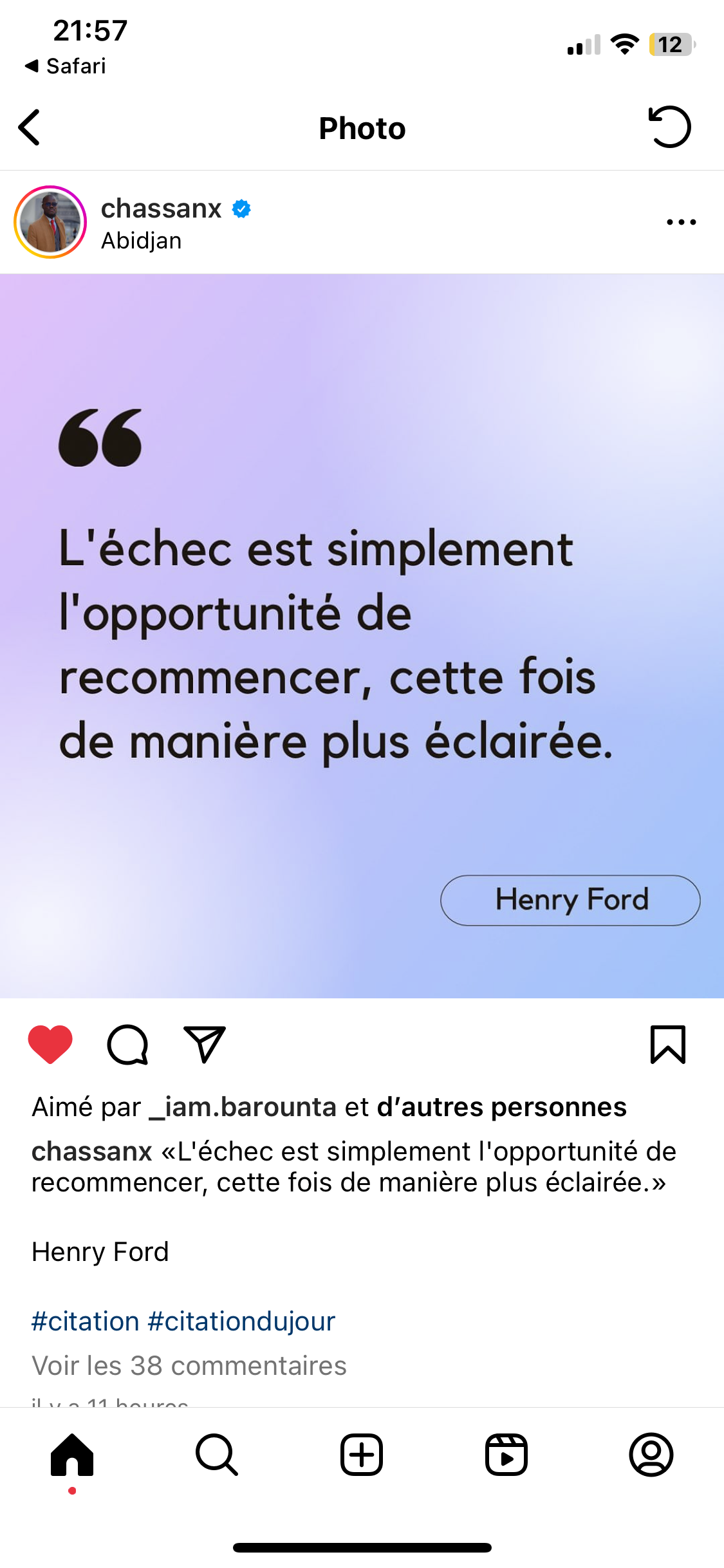
Task: Open the #citationdujour hashtag
Action: (241, 1321)
